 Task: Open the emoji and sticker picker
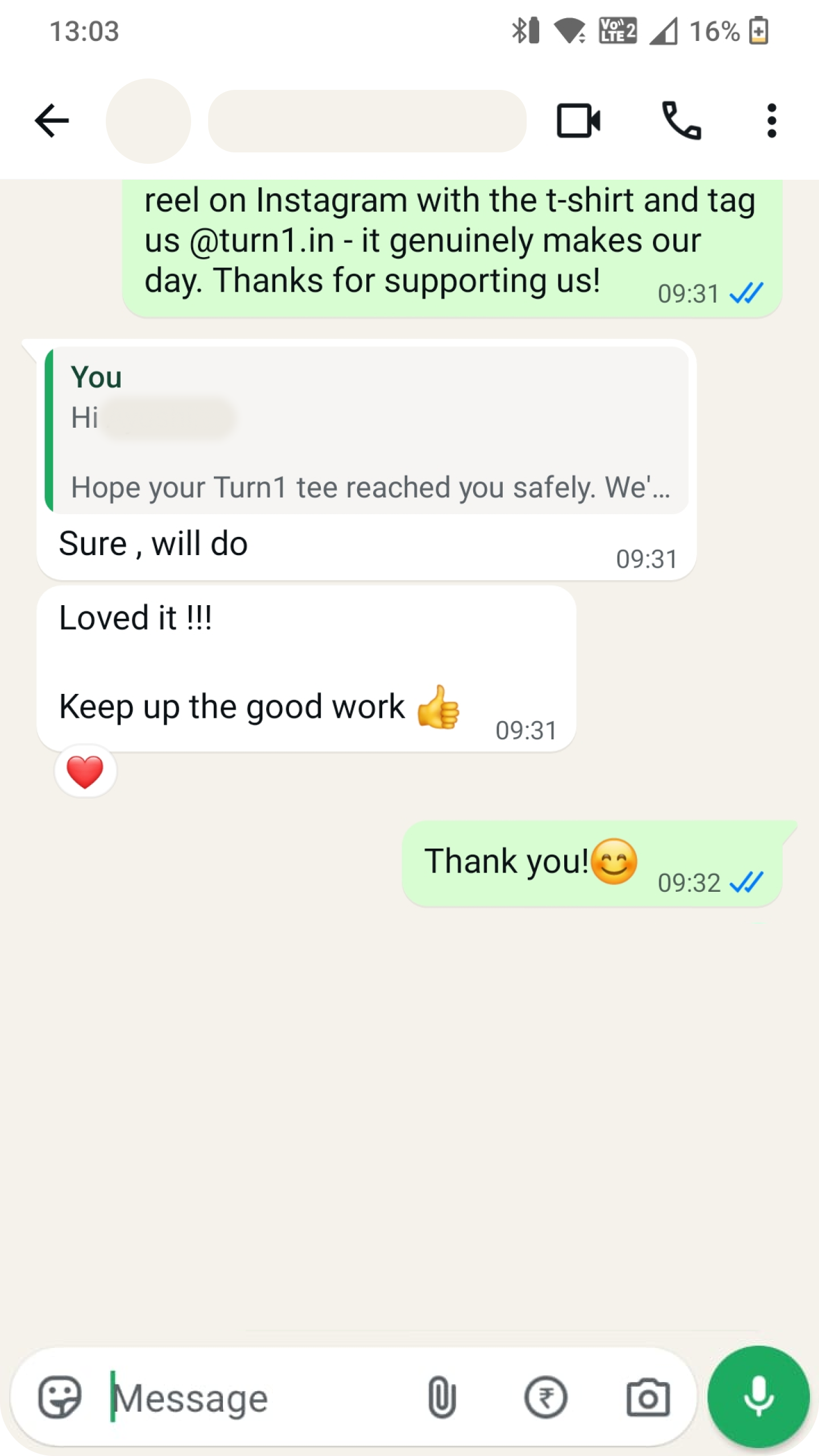tap(60, 1397)
